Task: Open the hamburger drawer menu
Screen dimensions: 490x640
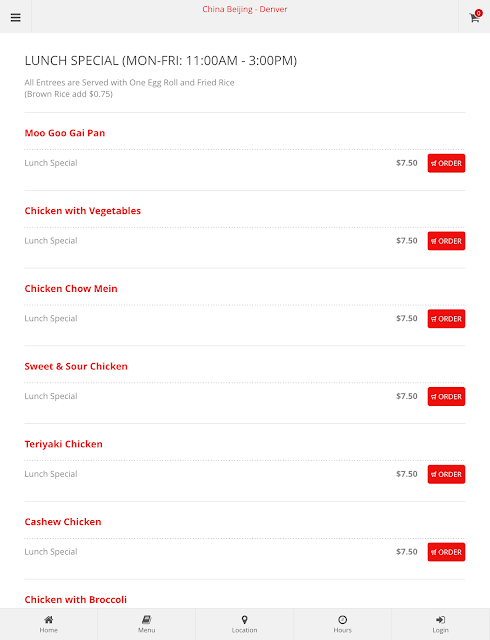Action: (x=16, y=17)
